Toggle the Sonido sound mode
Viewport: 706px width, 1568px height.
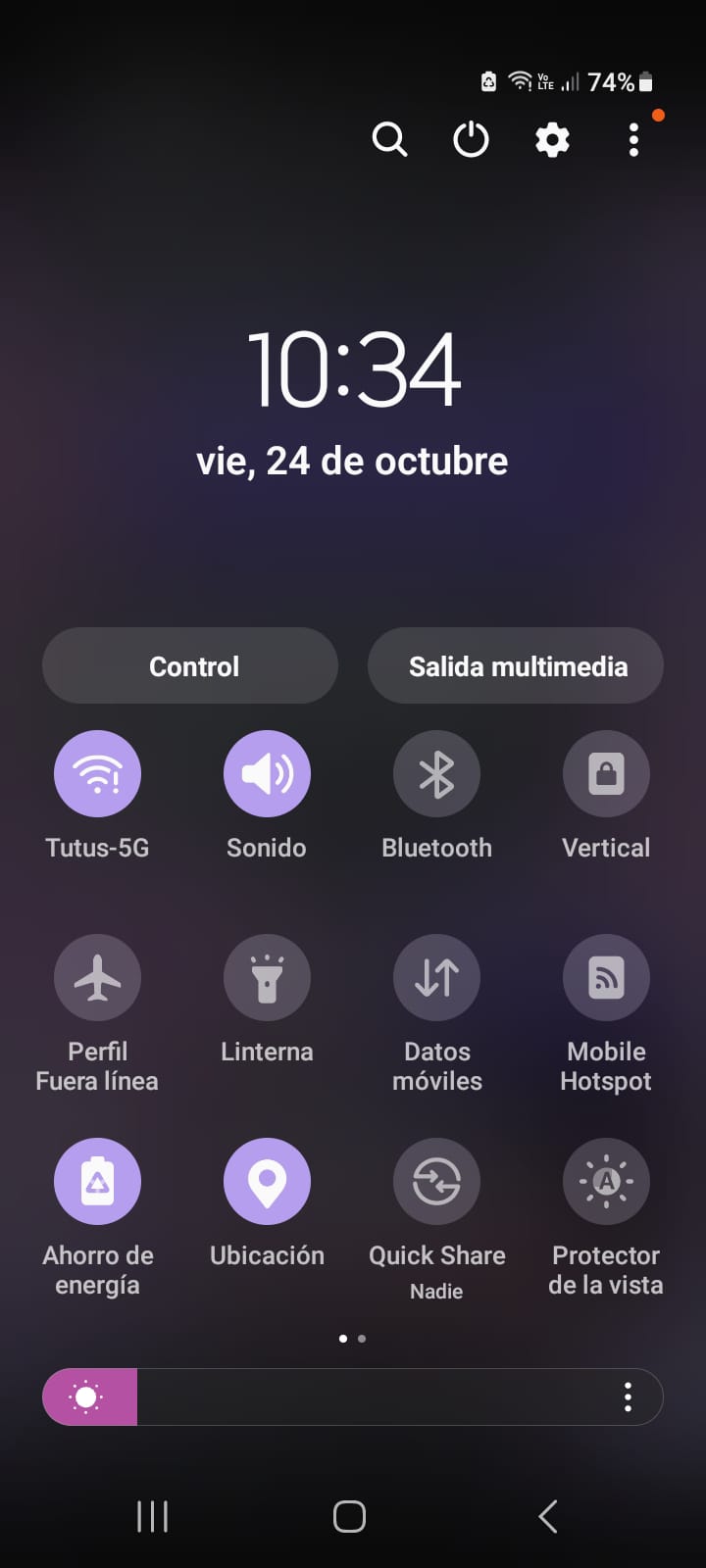point(267,774)
